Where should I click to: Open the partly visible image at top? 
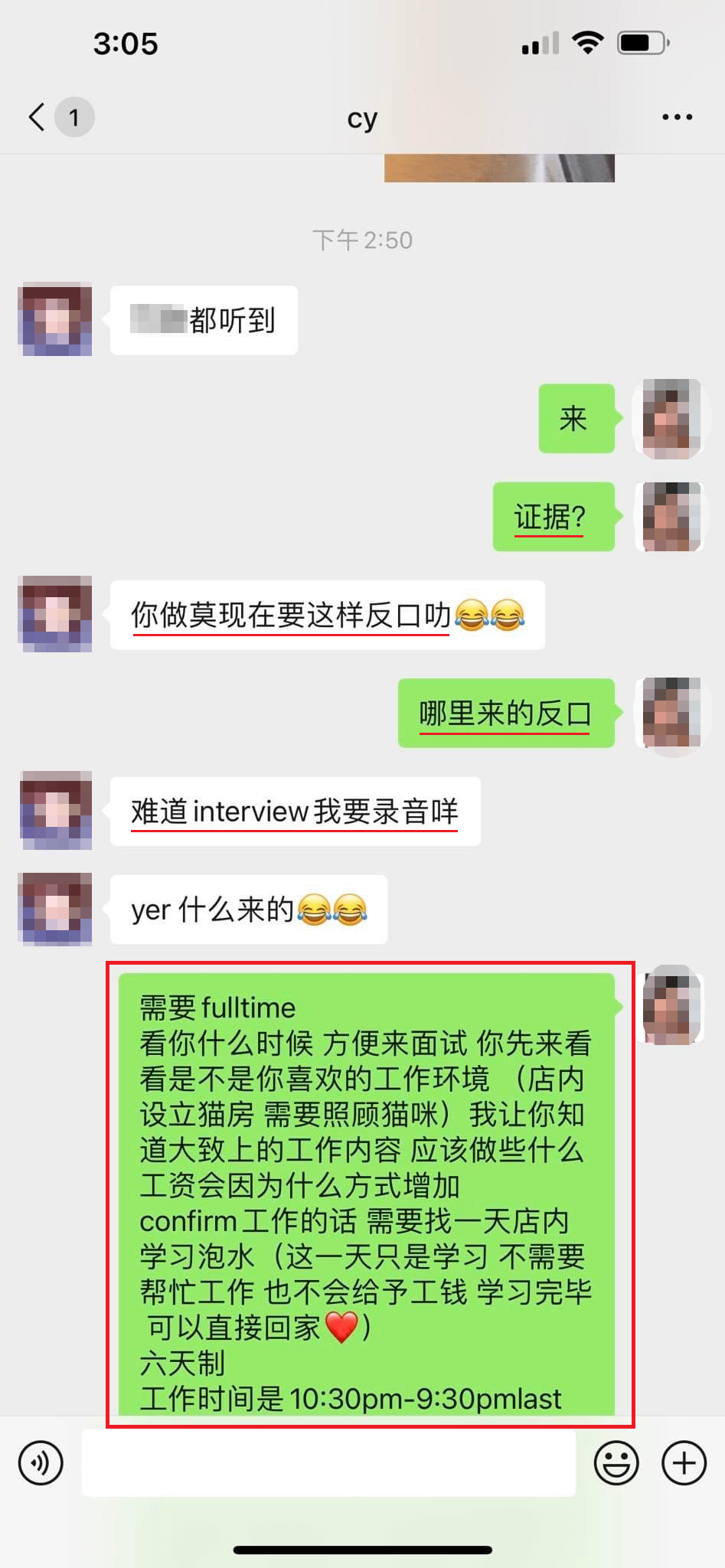click(499, 168)
